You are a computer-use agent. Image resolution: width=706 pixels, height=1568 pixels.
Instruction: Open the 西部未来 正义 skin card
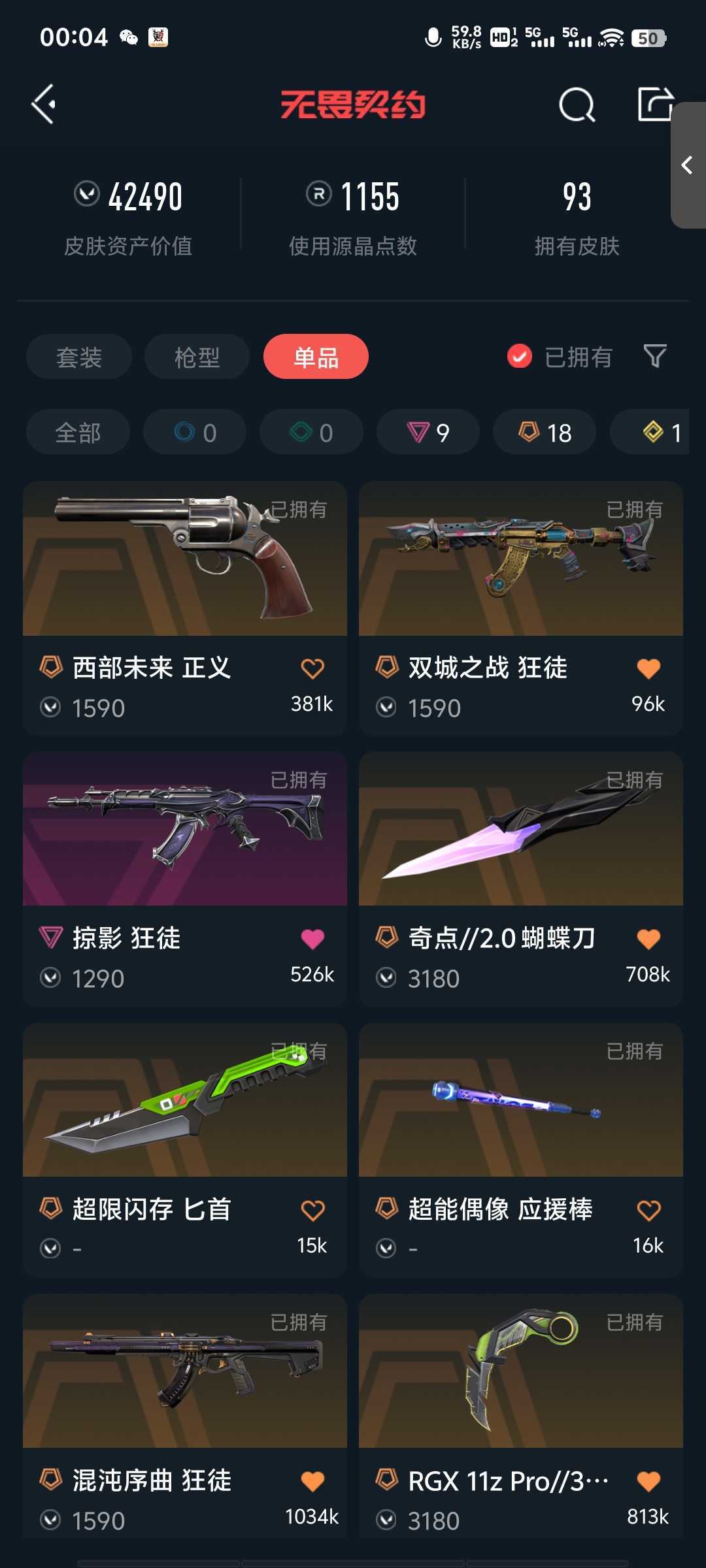[x=185, y=608]
